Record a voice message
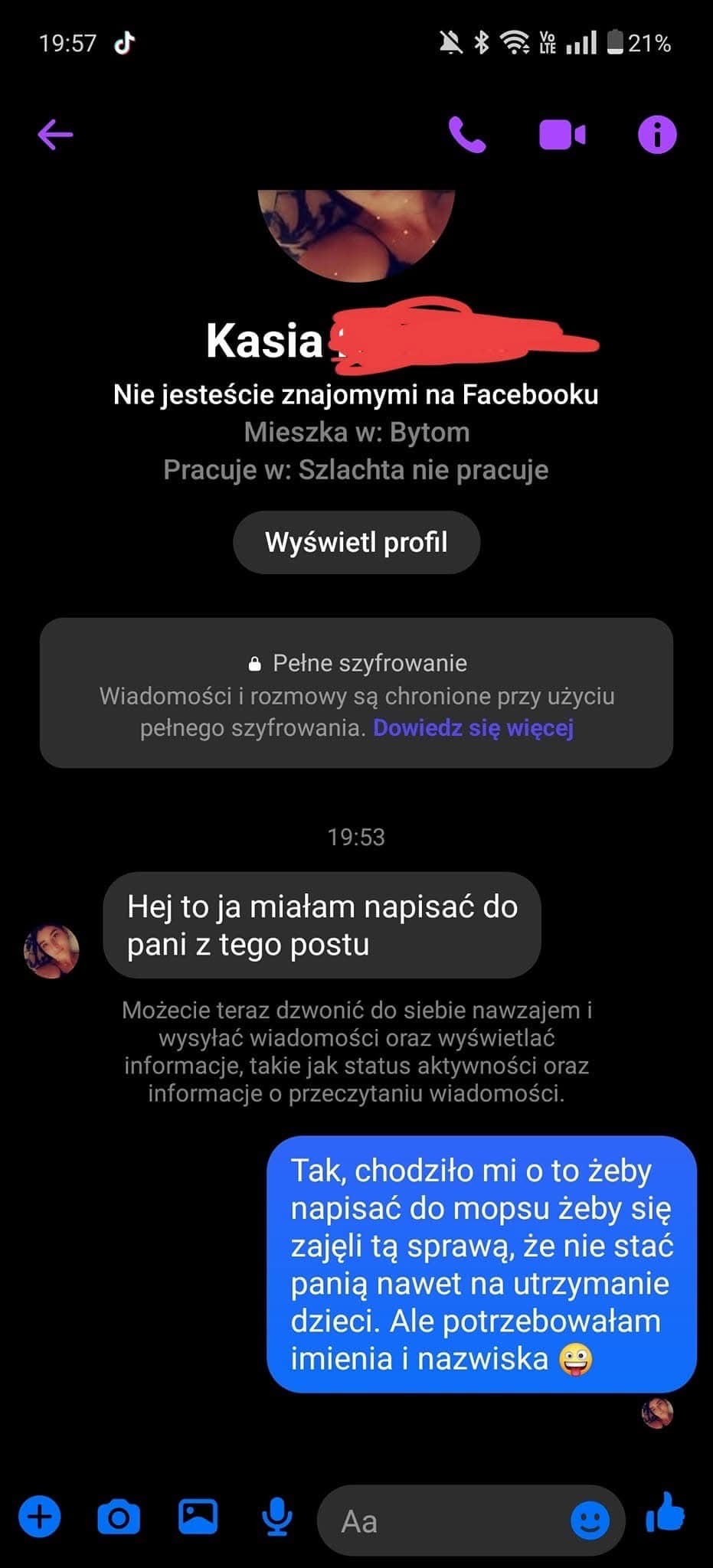Image resolution: width=713 pixels, height=1568 pixels. tap(276, 1515)
